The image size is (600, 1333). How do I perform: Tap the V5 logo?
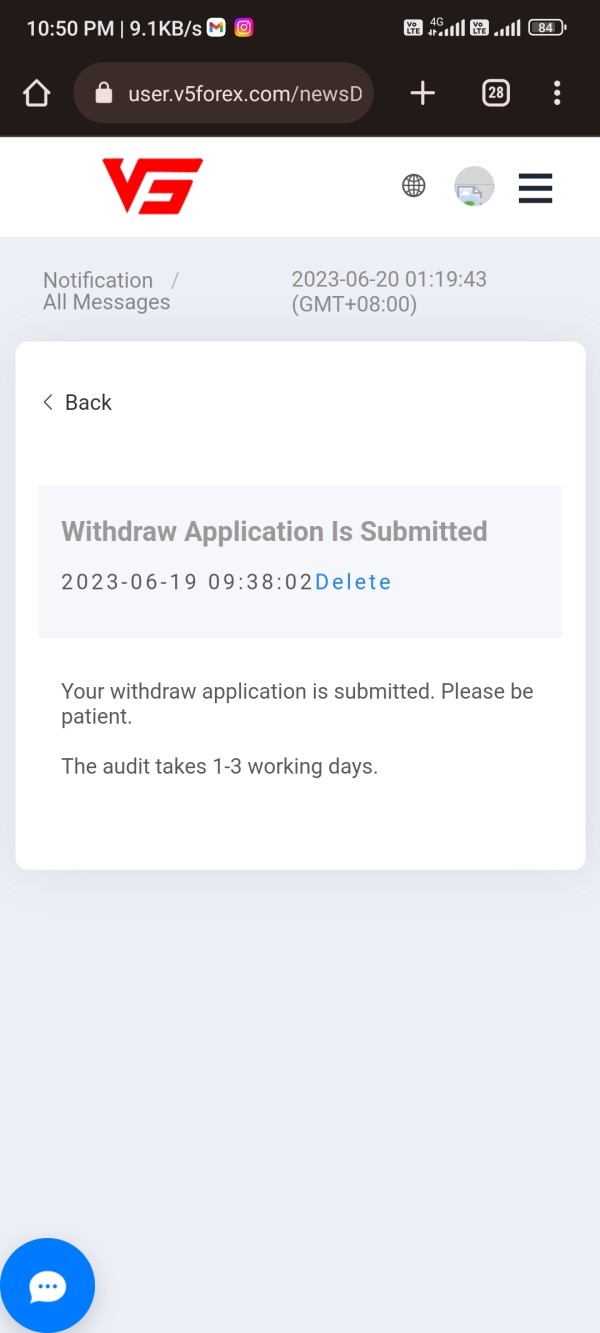pyautogui.click(x=152, y=186)
